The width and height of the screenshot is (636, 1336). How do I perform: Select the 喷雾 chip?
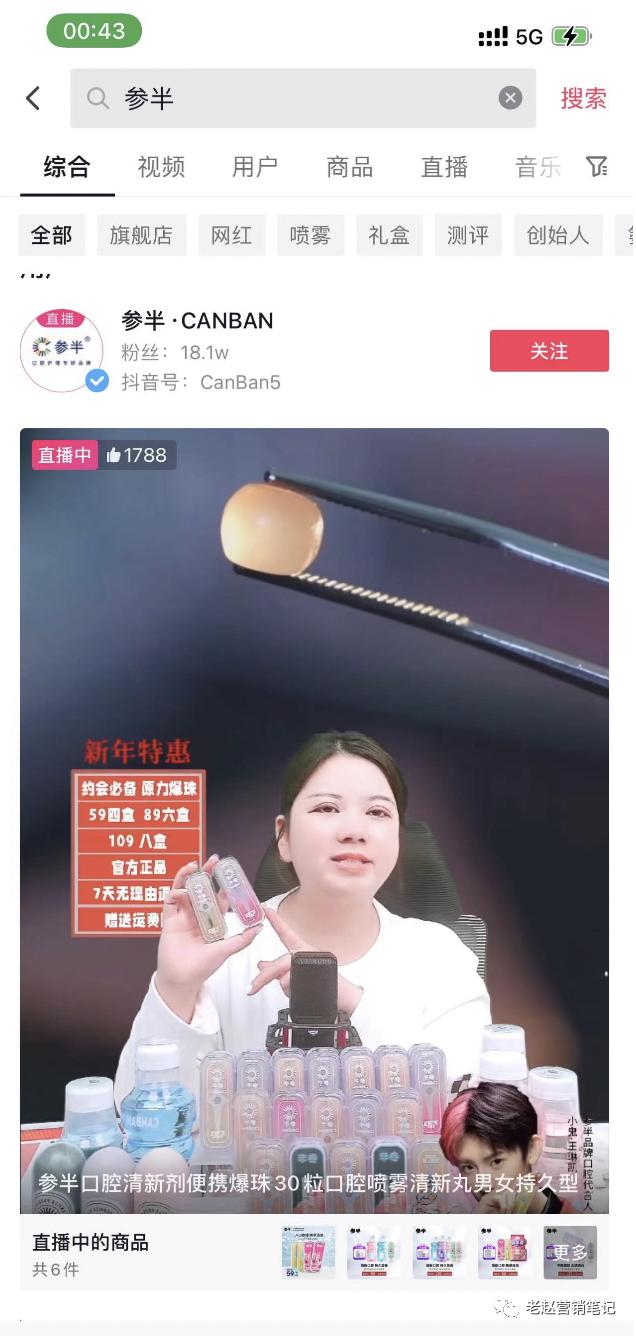[310, 235]
